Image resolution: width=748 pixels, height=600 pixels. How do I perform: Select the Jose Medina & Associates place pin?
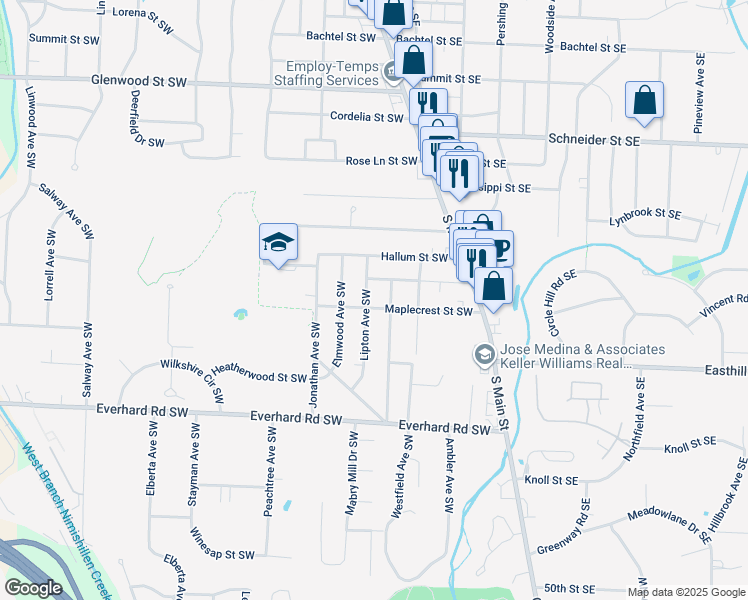(x=485, y=356)
